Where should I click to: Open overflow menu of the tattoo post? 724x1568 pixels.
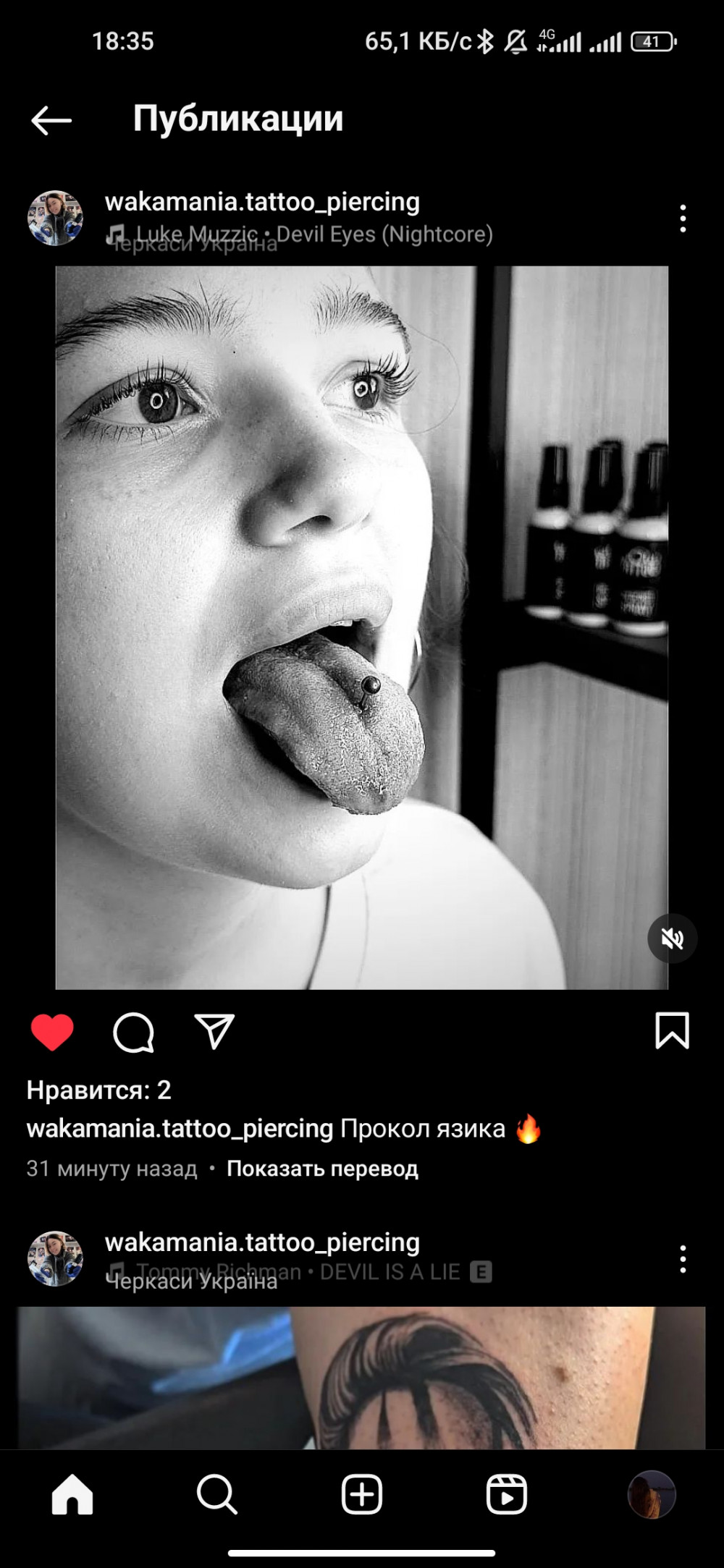[x=682, y=1260]
